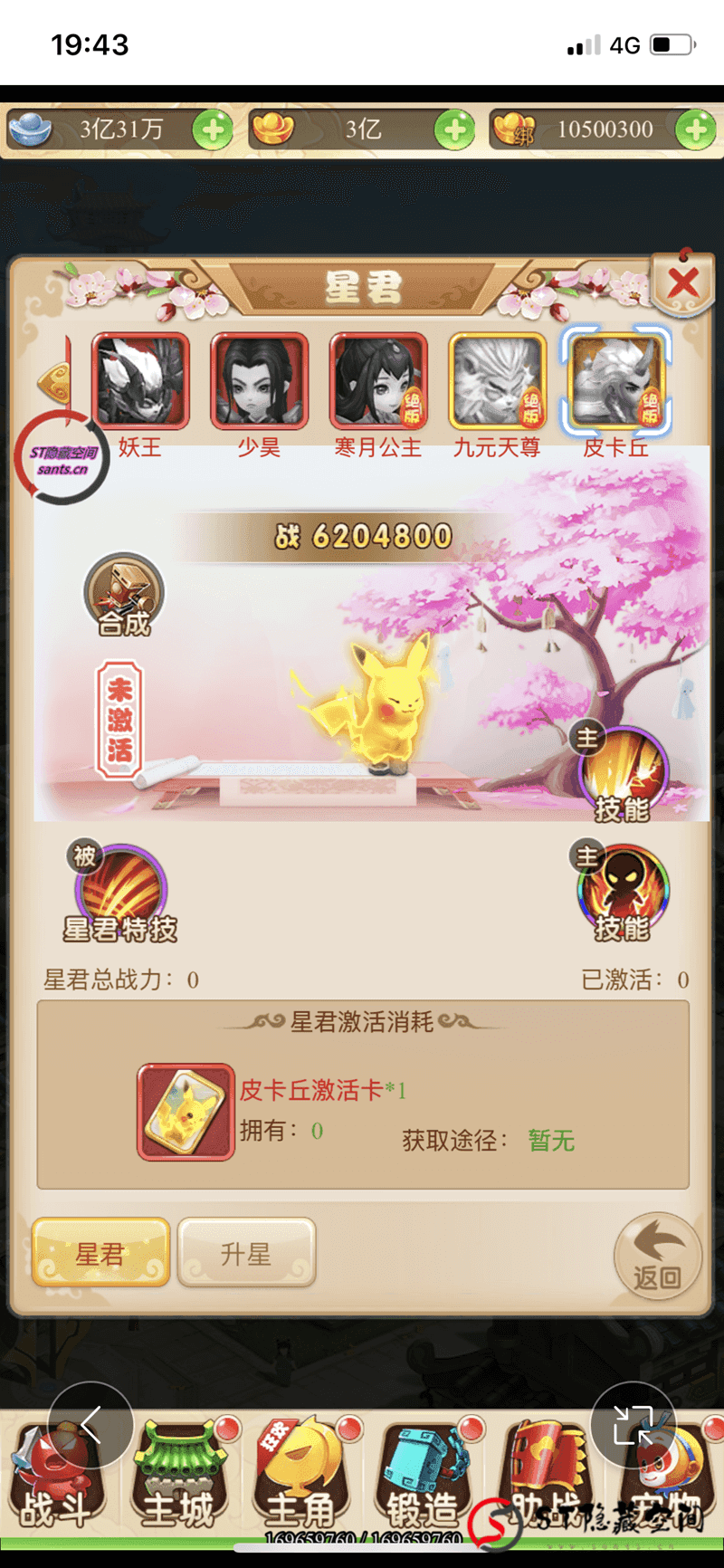Close the 星君 panel with the X
The image size is (724, 1568).
point(683,283)
